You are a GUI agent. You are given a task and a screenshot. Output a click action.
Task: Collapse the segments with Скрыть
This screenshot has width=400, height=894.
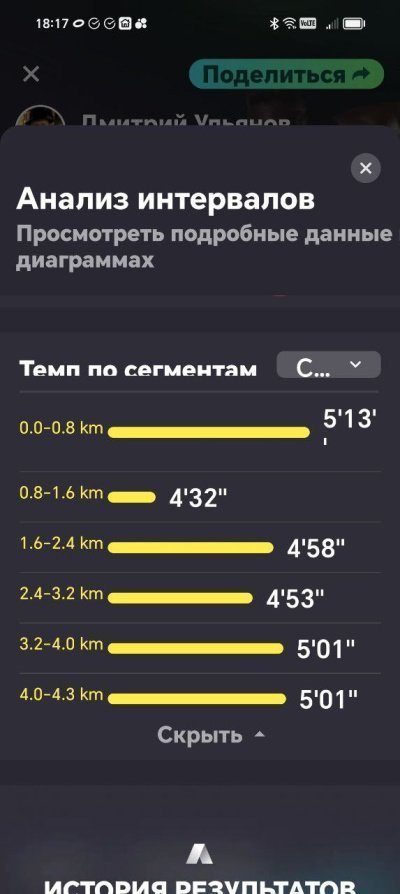click(x=211, y=735)
